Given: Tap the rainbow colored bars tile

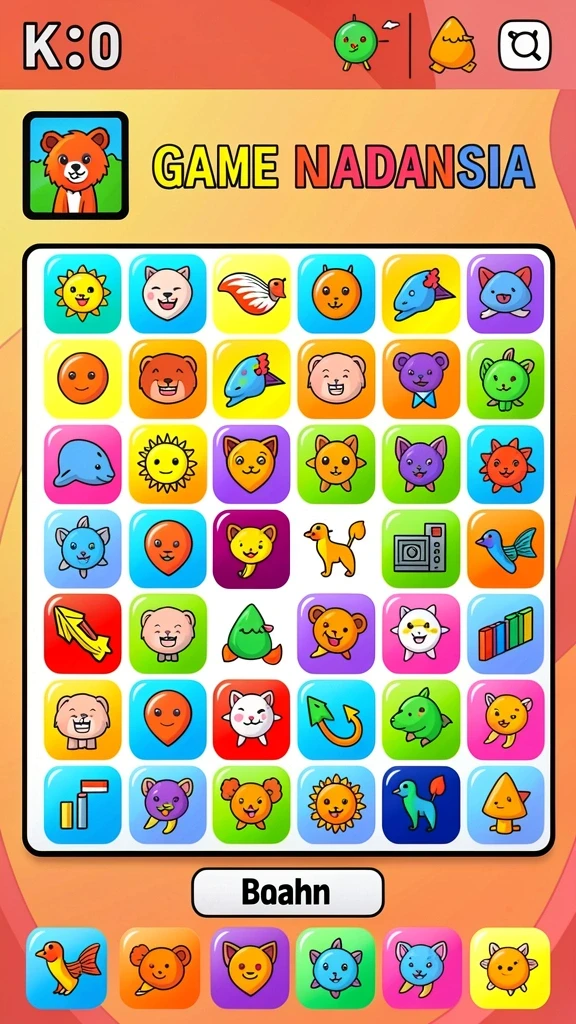Looking at the screenshot, I should tap(505, 633).
